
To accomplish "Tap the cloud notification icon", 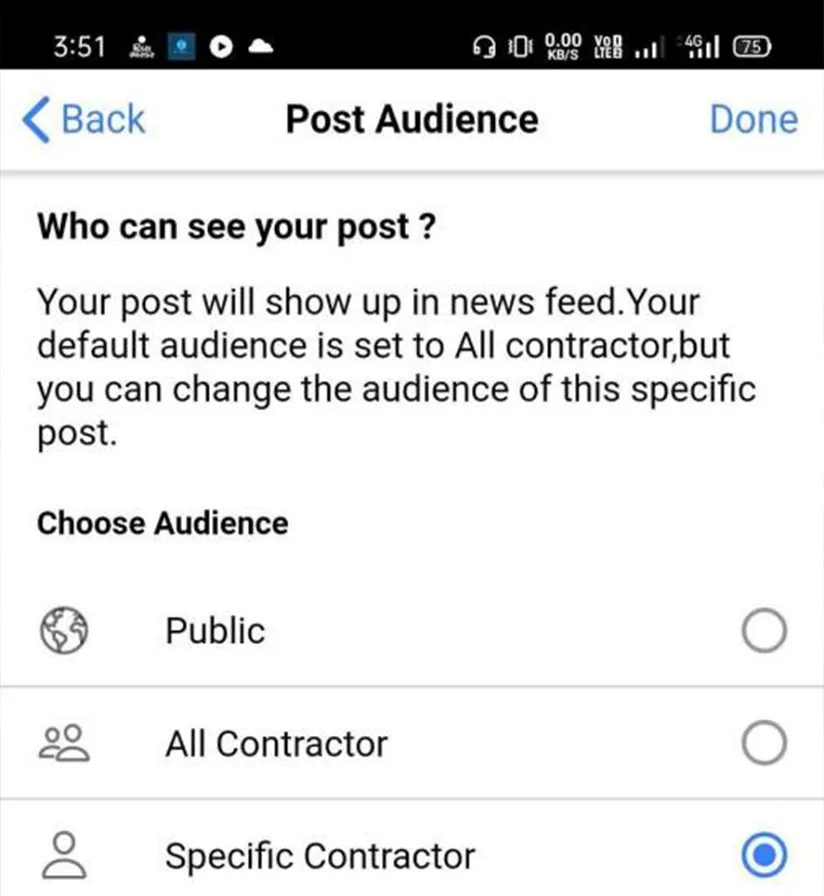I will 262,43.
